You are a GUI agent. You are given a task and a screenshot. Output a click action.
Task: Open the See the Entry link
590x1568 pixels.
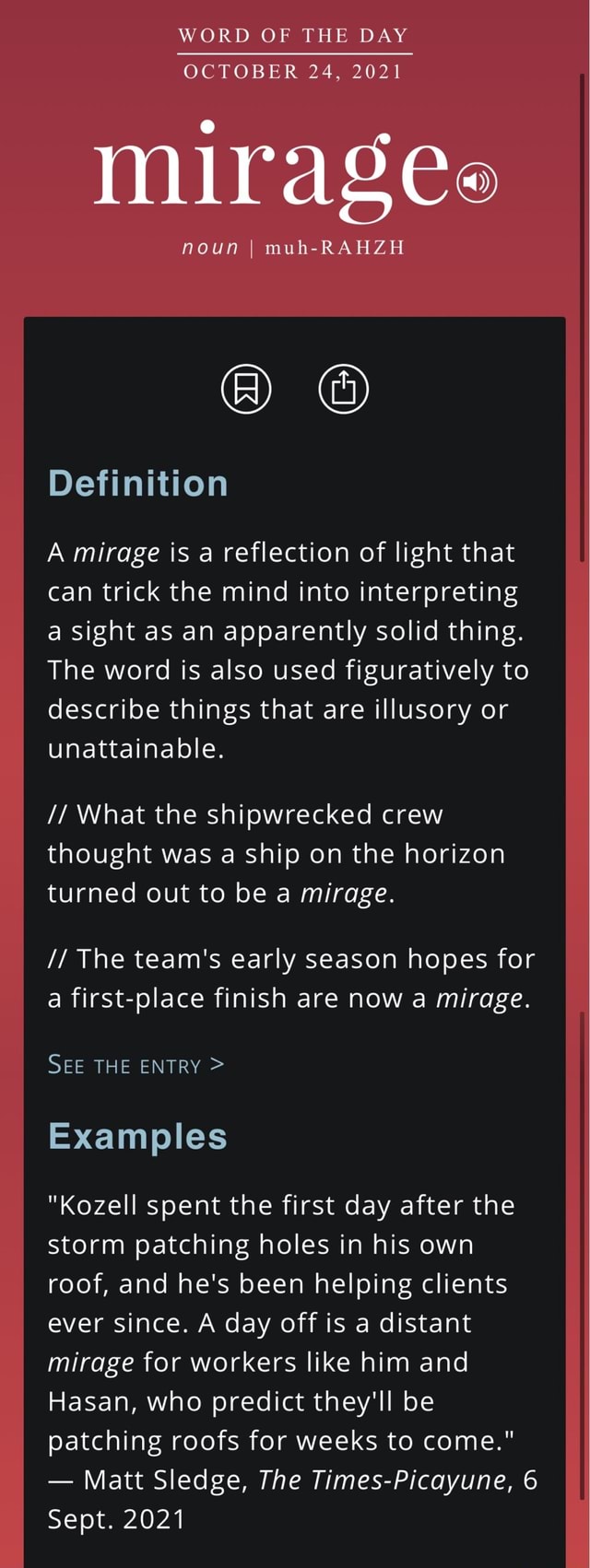[x=136, y=1066]
